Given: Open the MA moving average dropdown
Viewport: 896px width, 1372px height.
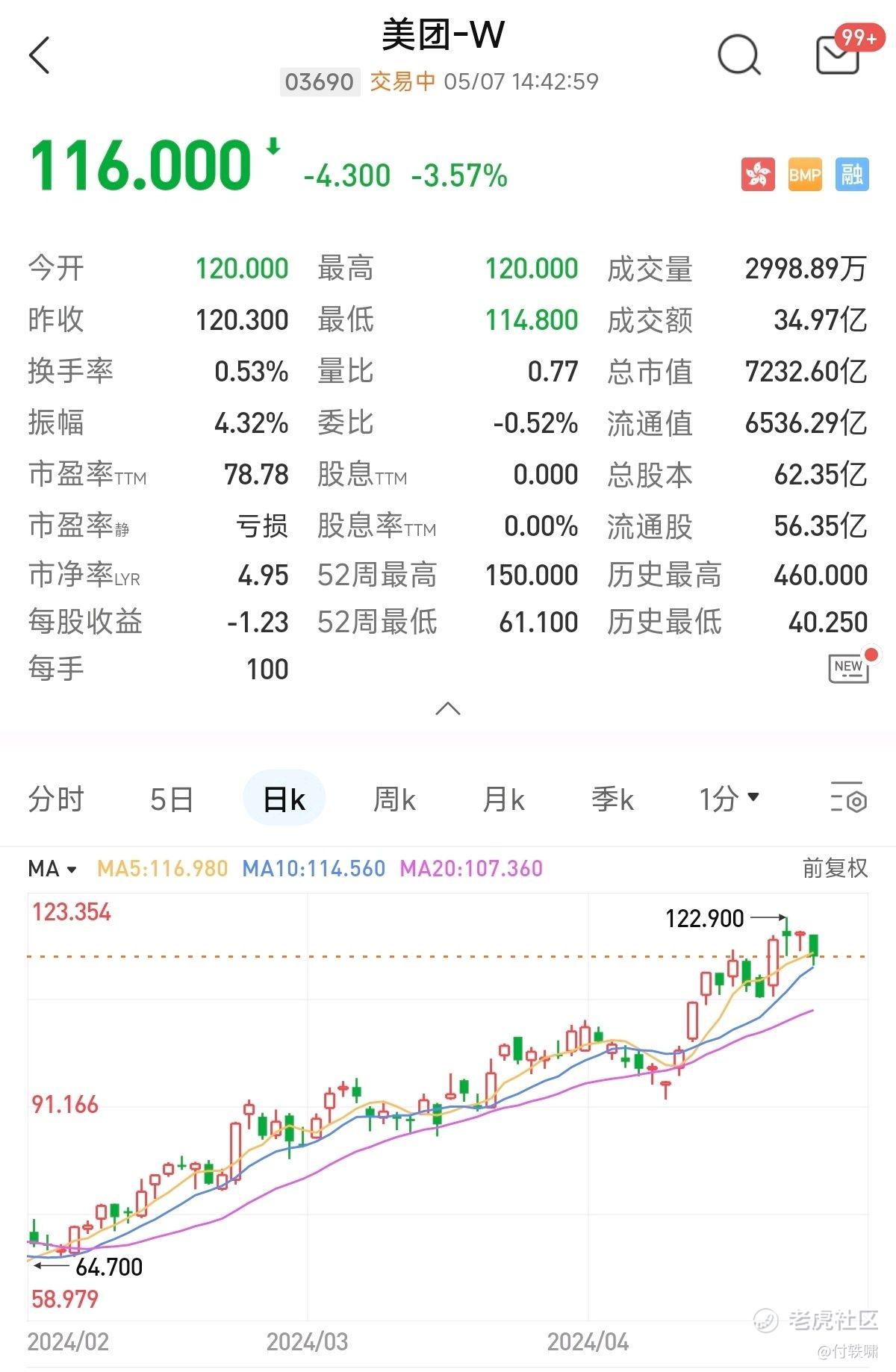Looking at the screenshot, I should click(x=51, y=868).
